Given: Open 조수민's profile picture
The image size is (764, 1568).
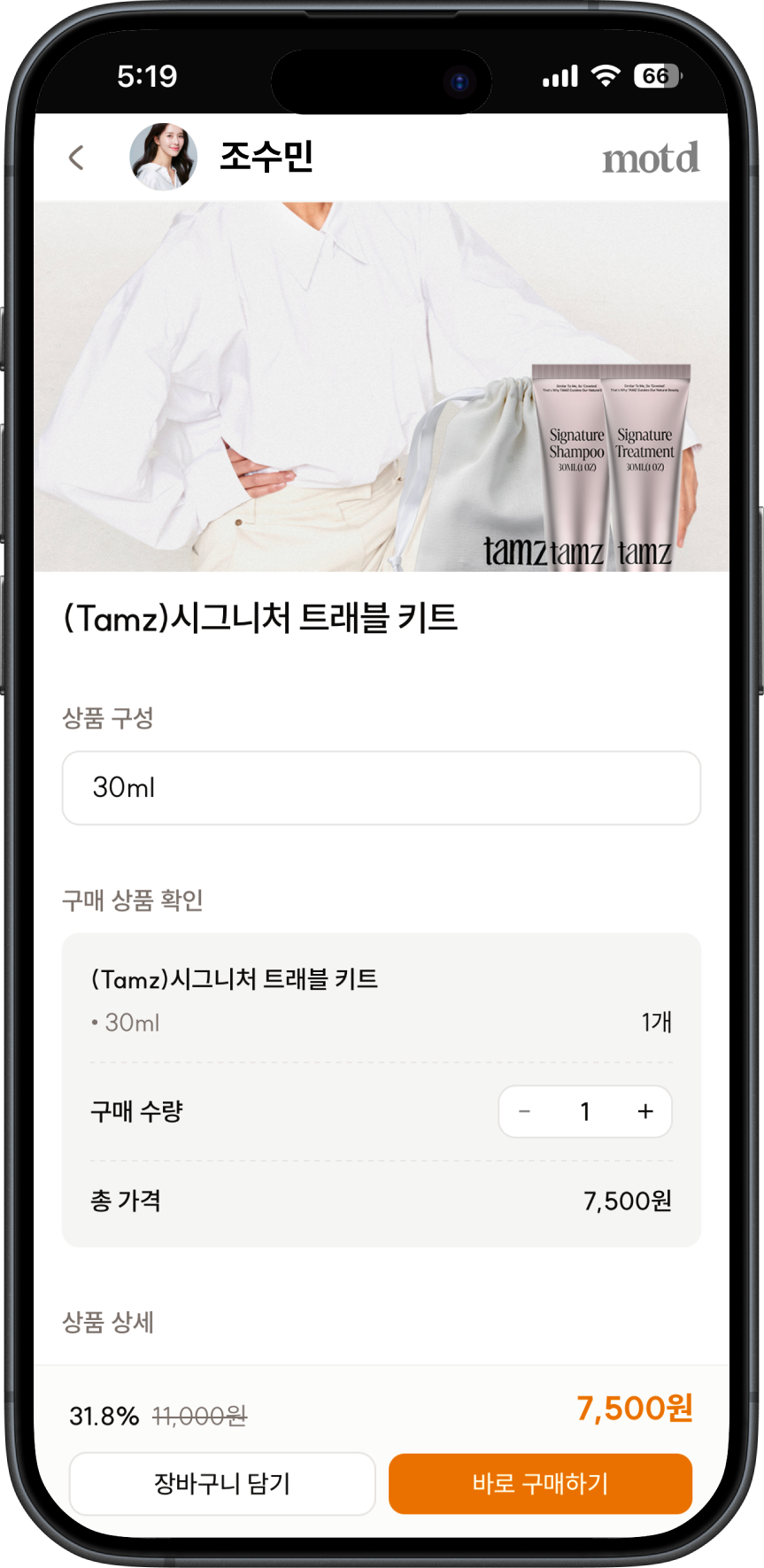Looking at the screenshot, I should (163, 157).
